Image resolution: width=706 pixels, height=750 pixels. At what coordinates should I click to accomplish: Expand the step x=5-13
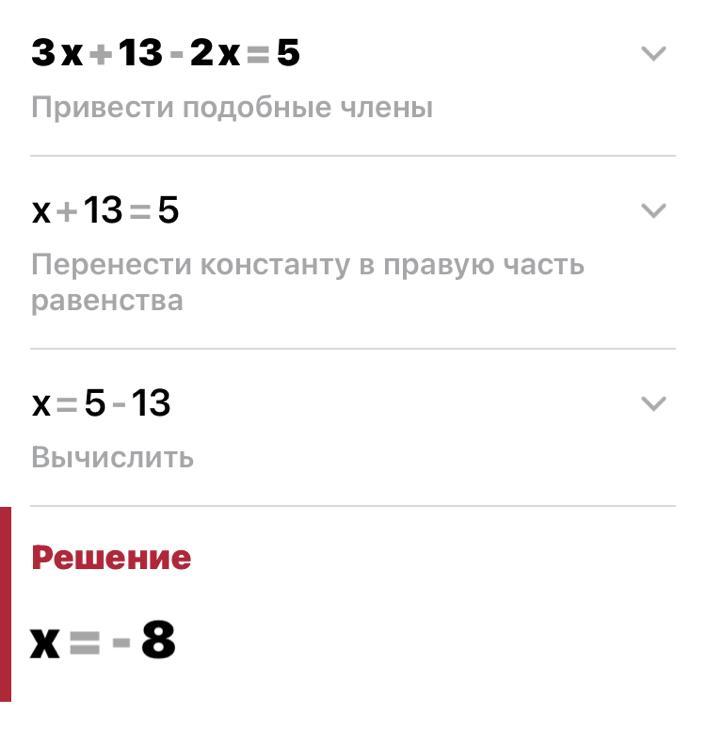coord(653,404)
